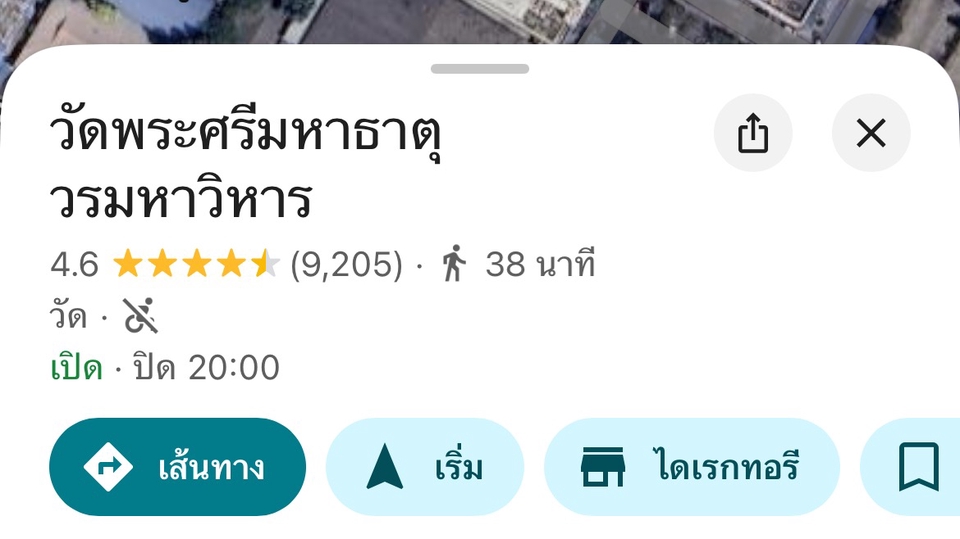Close the place details sheet
The width and height of the screenshot is (960, 539).
pyautogui.click(x=871, y=133)
